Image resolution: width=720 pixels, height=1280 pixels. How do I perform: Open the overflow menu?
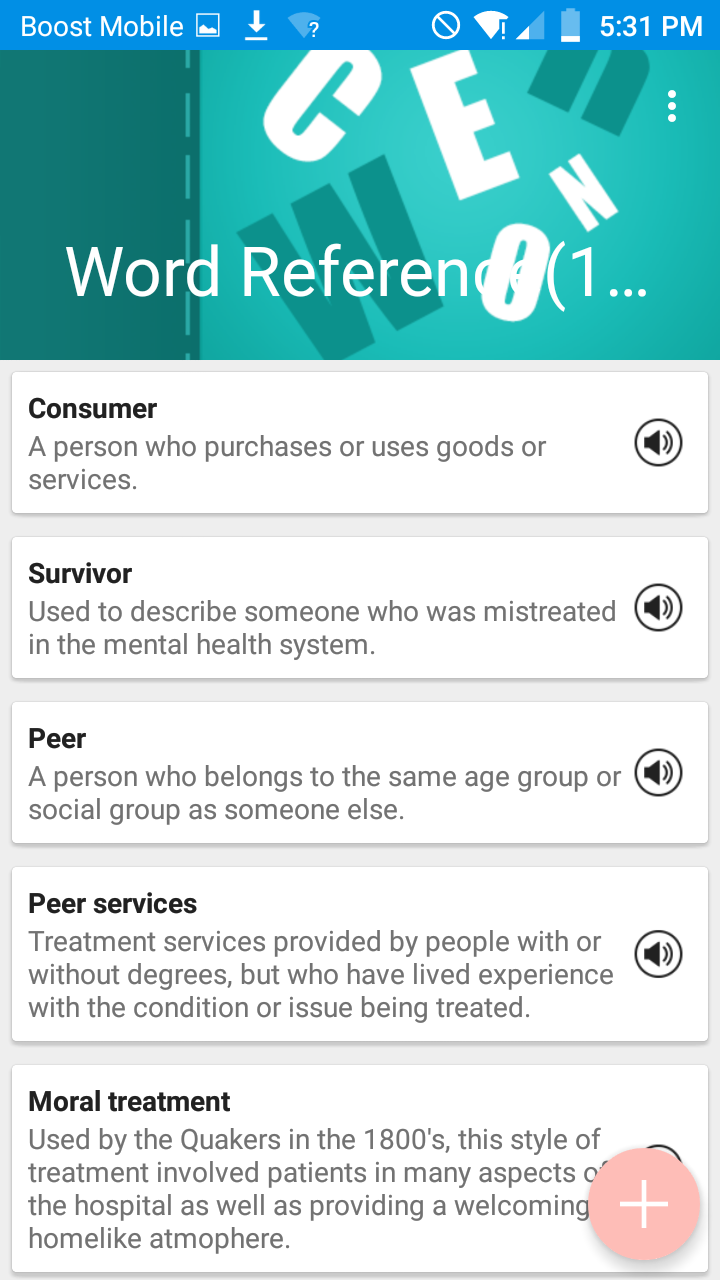672,106
